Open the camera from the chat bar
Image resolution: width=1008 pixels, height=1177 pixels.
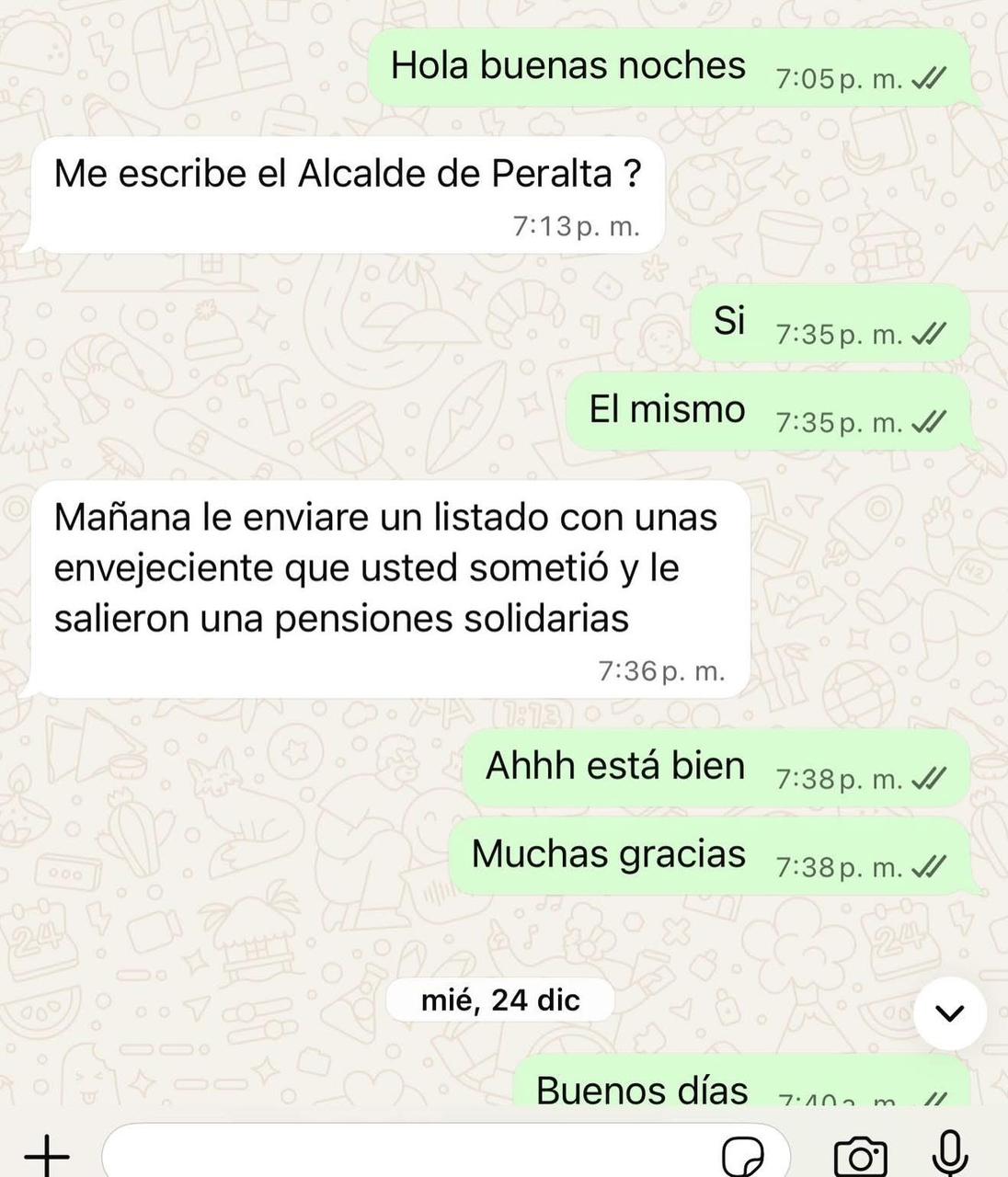point(860,1156)
